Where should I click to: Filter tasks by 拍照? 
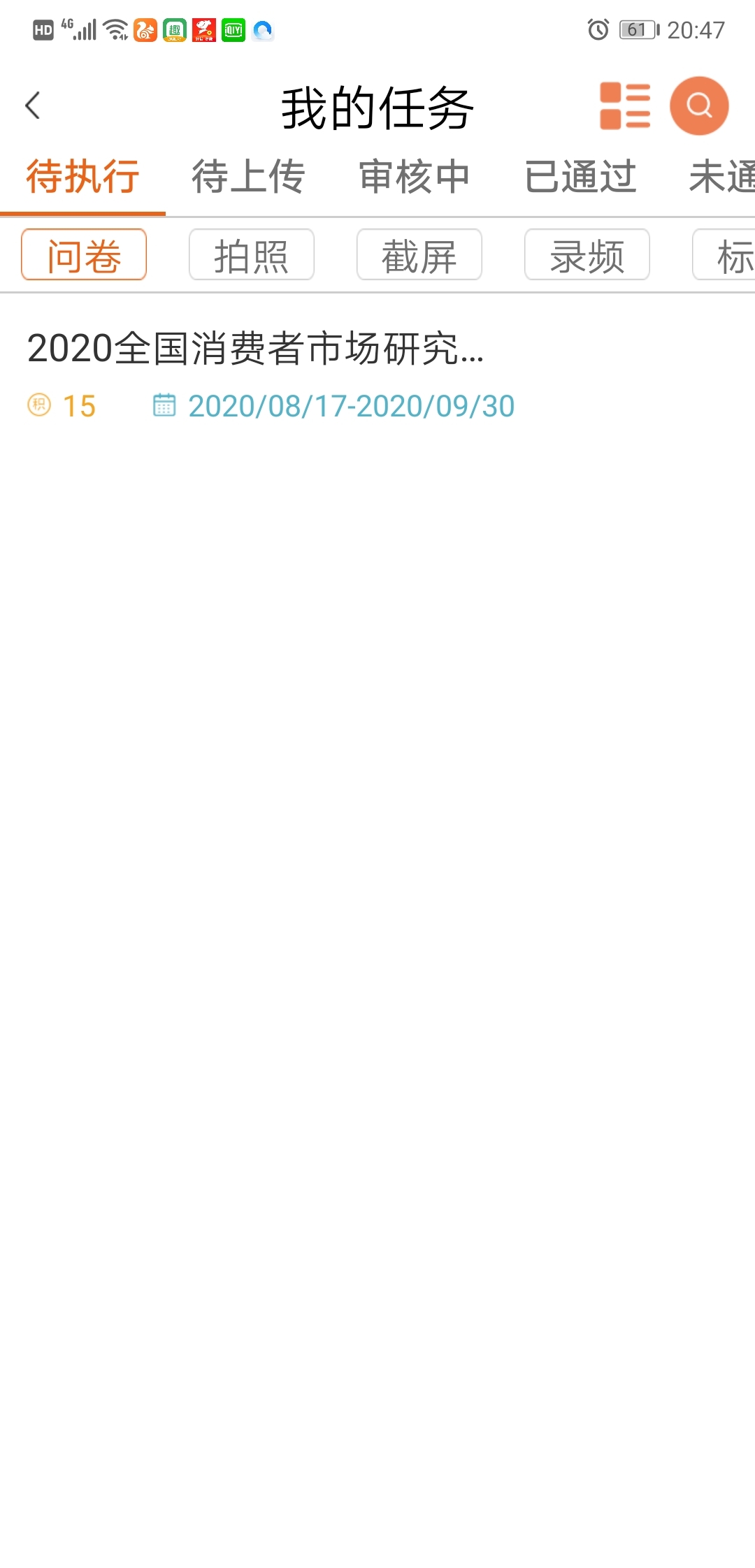coord(252,255)
